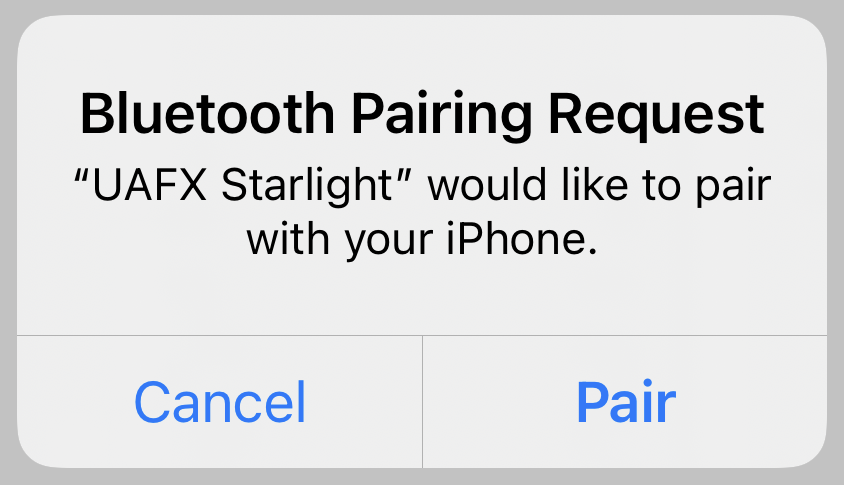
Task: Tap Pair to accept the Bluetooth request
Action: click(626, 402)
